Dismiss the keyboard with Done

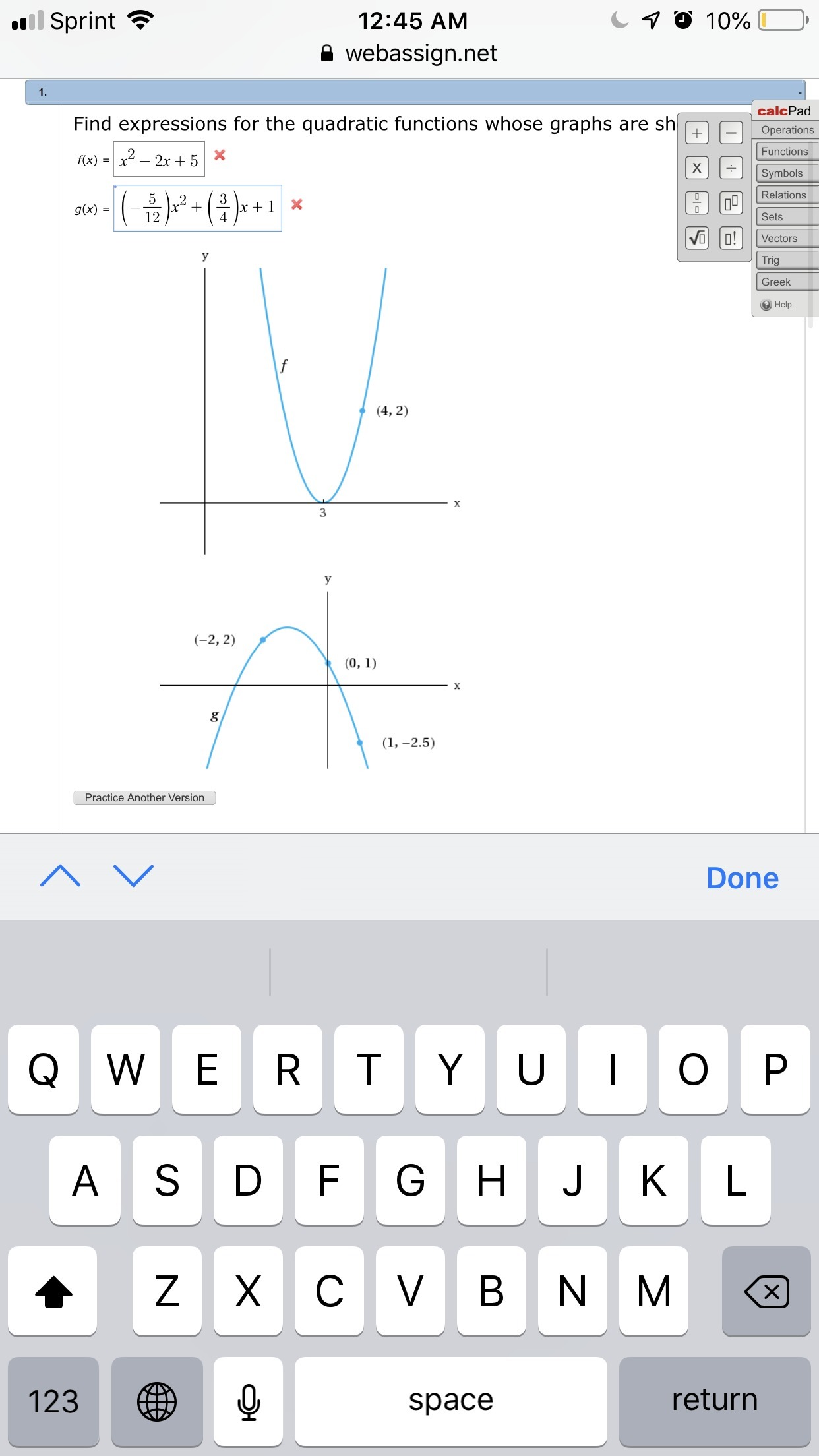tap(742, 878)
